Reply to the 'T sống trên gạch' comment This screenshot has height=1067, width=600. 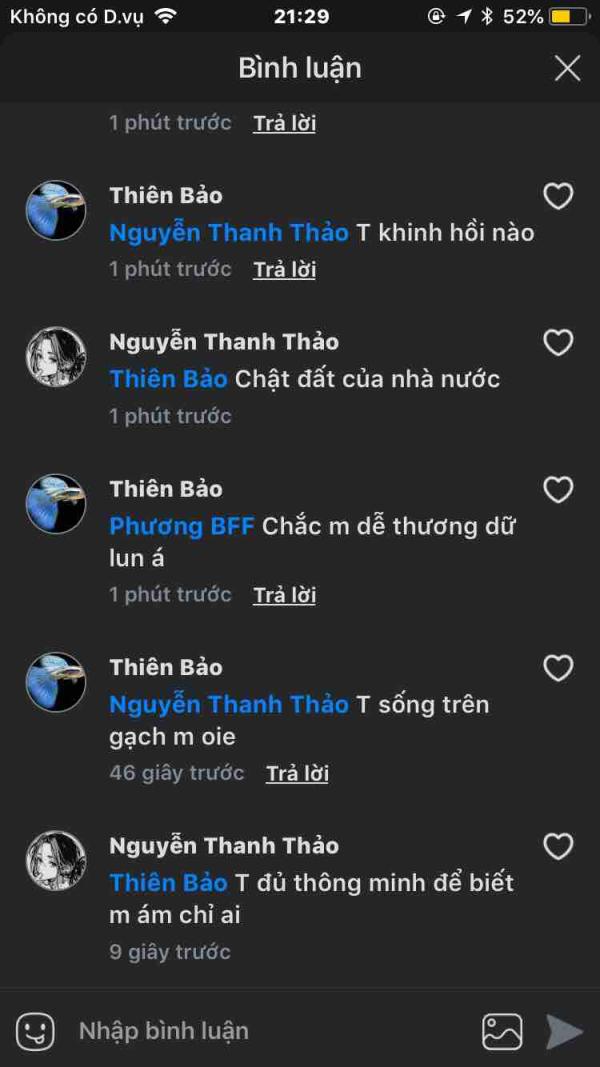297,773
